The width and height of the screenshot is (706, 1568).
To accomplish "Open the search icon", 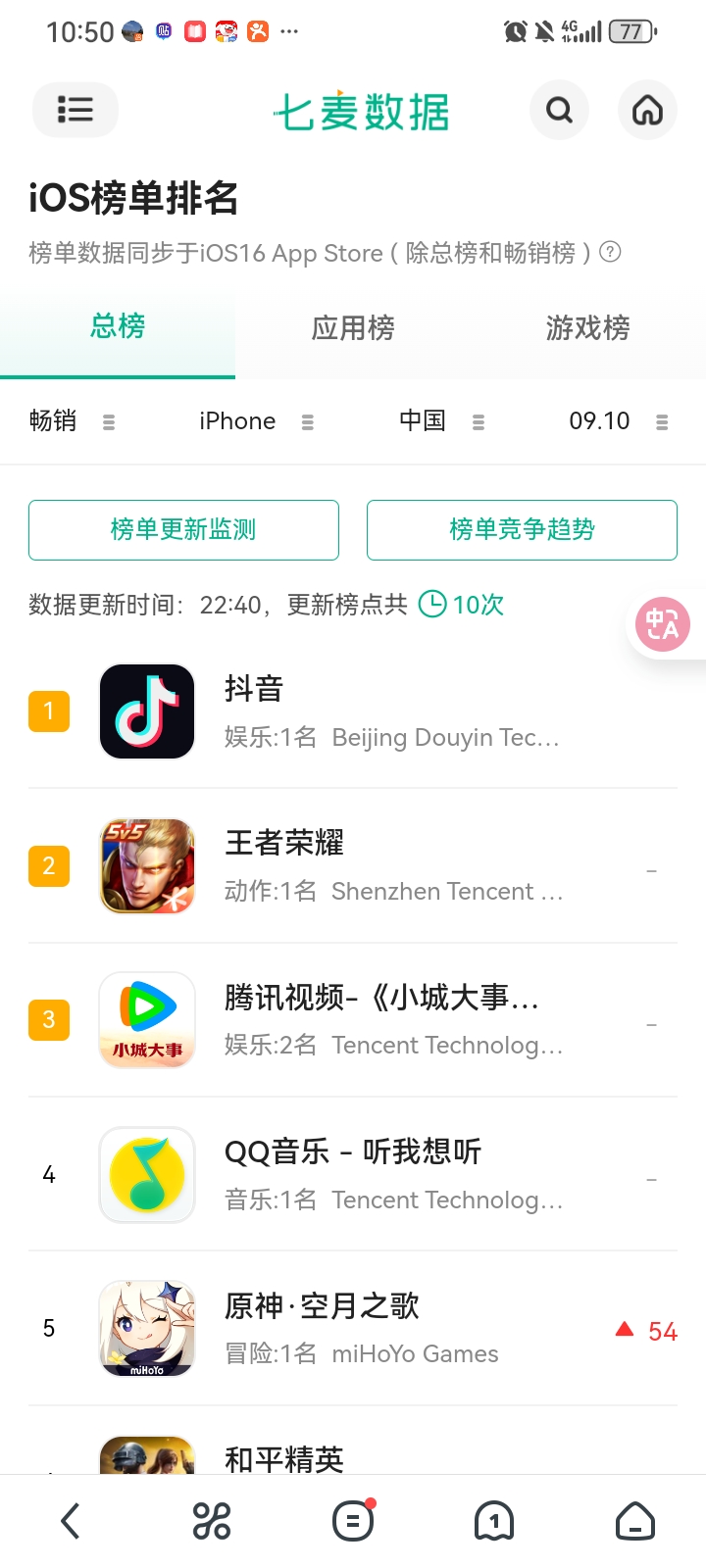I will [x=559, y=110].
